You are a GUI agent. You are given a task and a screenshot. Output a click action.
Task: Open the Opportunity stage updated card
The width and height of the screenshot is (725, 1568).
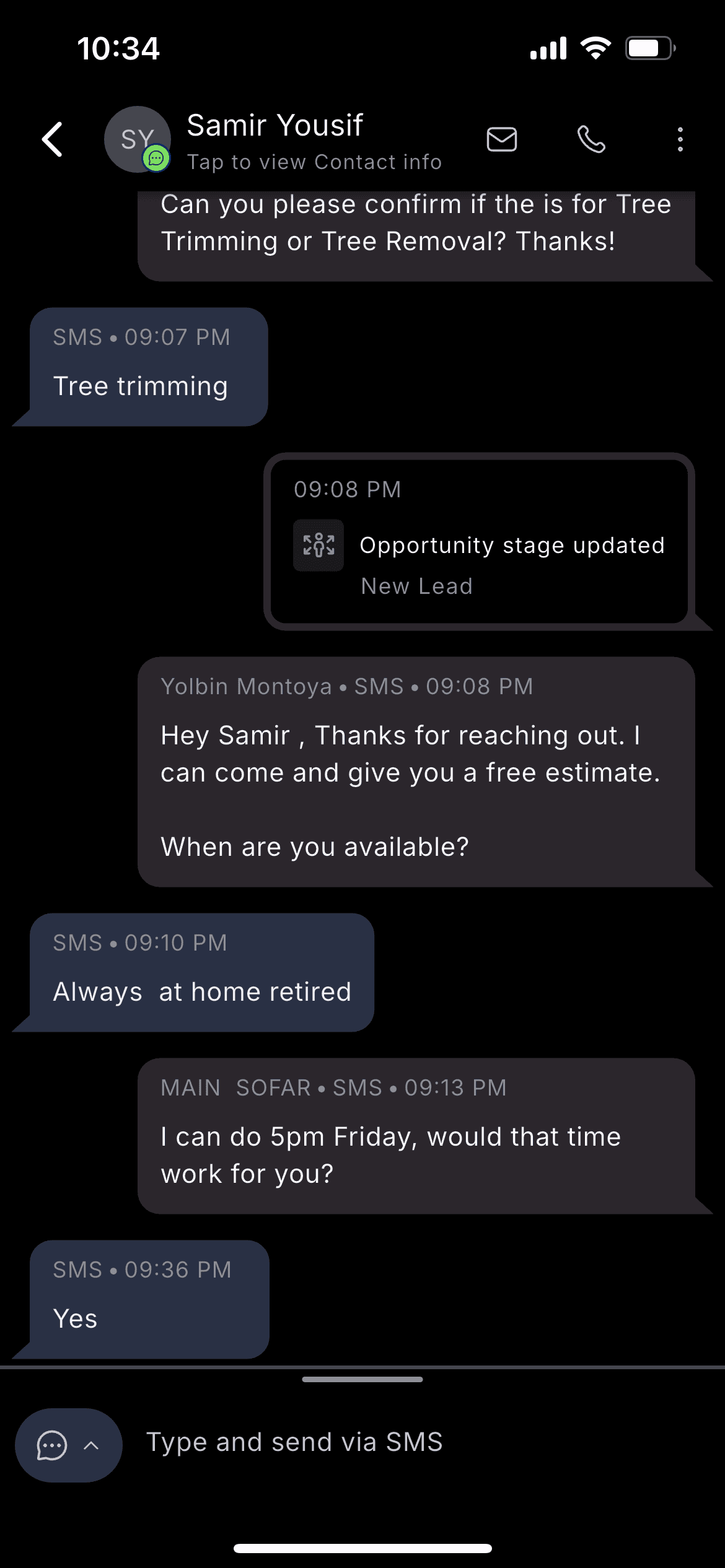(x=479, y=542)
